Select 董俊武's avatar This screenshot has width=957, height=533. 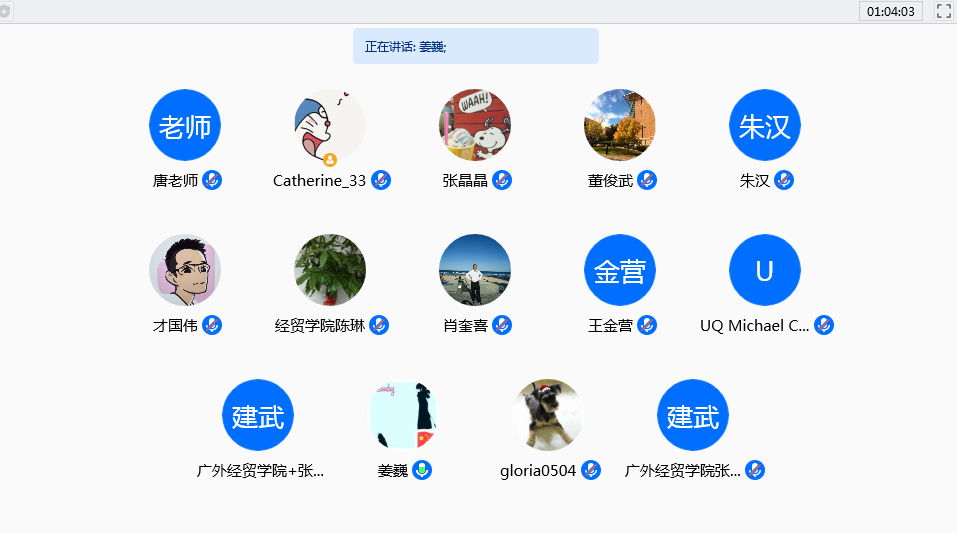click(x=620, y=125)
